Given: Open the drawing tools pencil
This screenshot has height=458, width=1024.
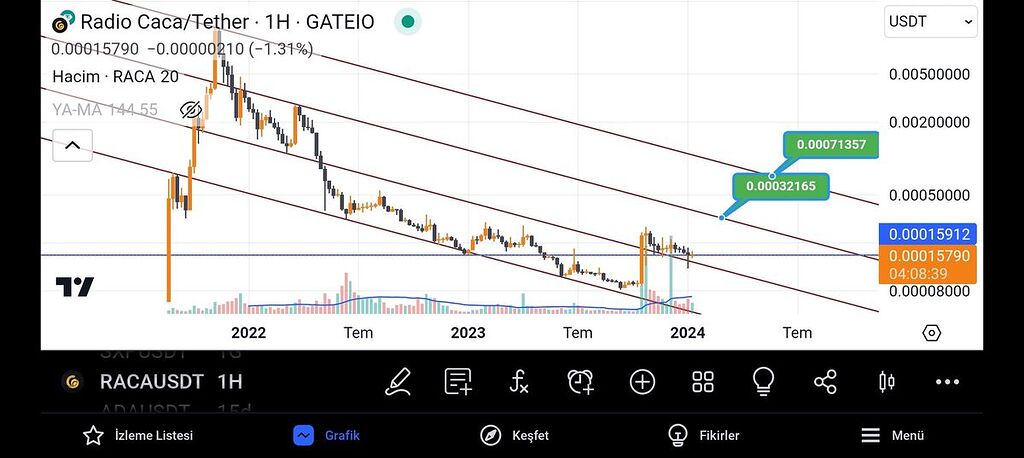Looking at the screenshot, I should coord(398,381).
